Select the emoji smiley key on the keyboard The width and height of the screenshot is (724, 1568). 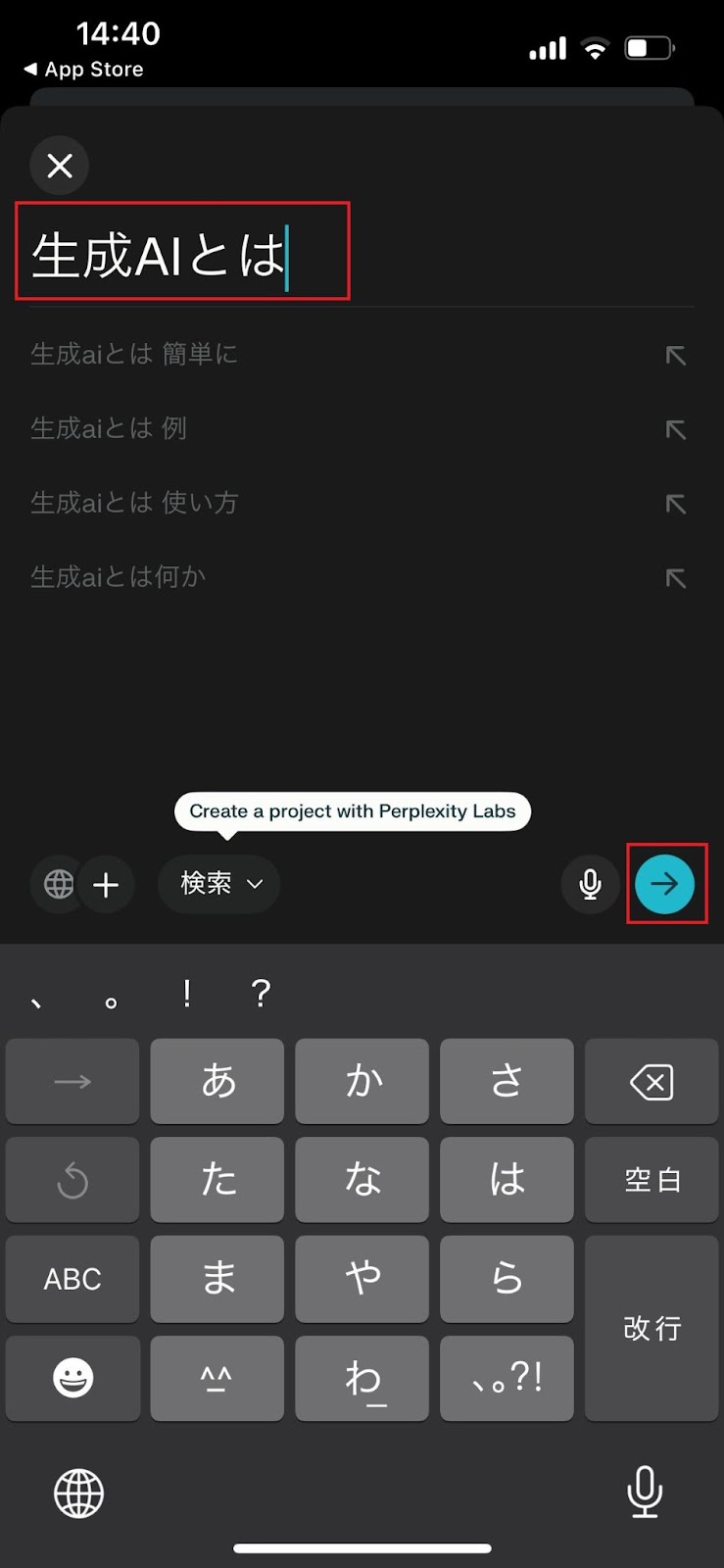(x=72, y=1378)
